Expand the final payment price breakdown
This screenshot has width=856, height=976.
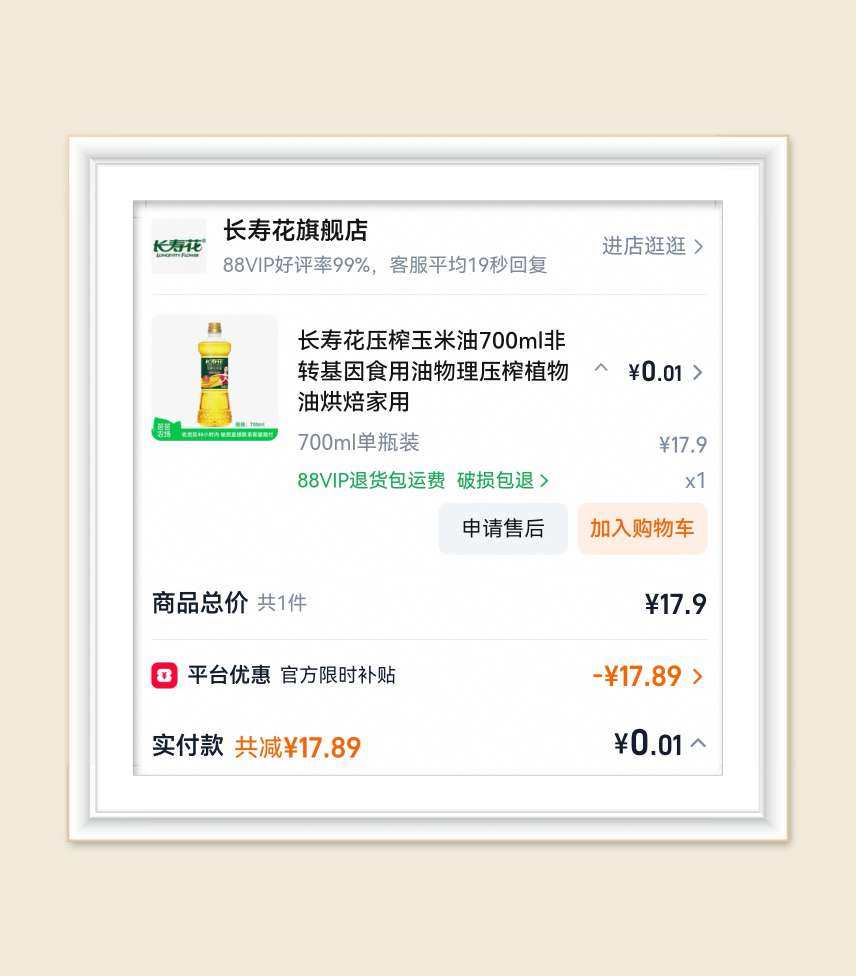click(700, 744)
